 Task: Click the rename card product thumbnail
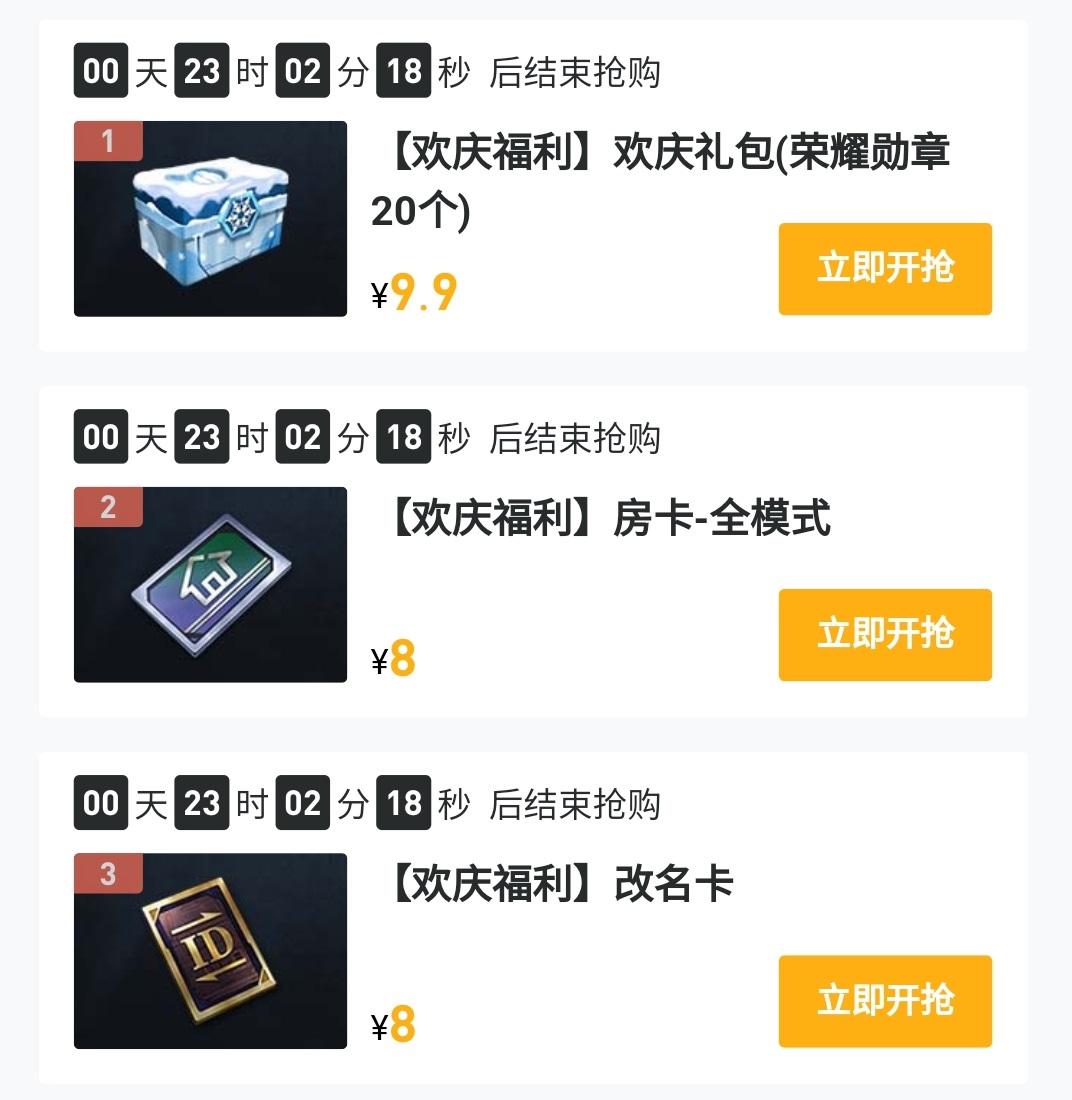210,950
